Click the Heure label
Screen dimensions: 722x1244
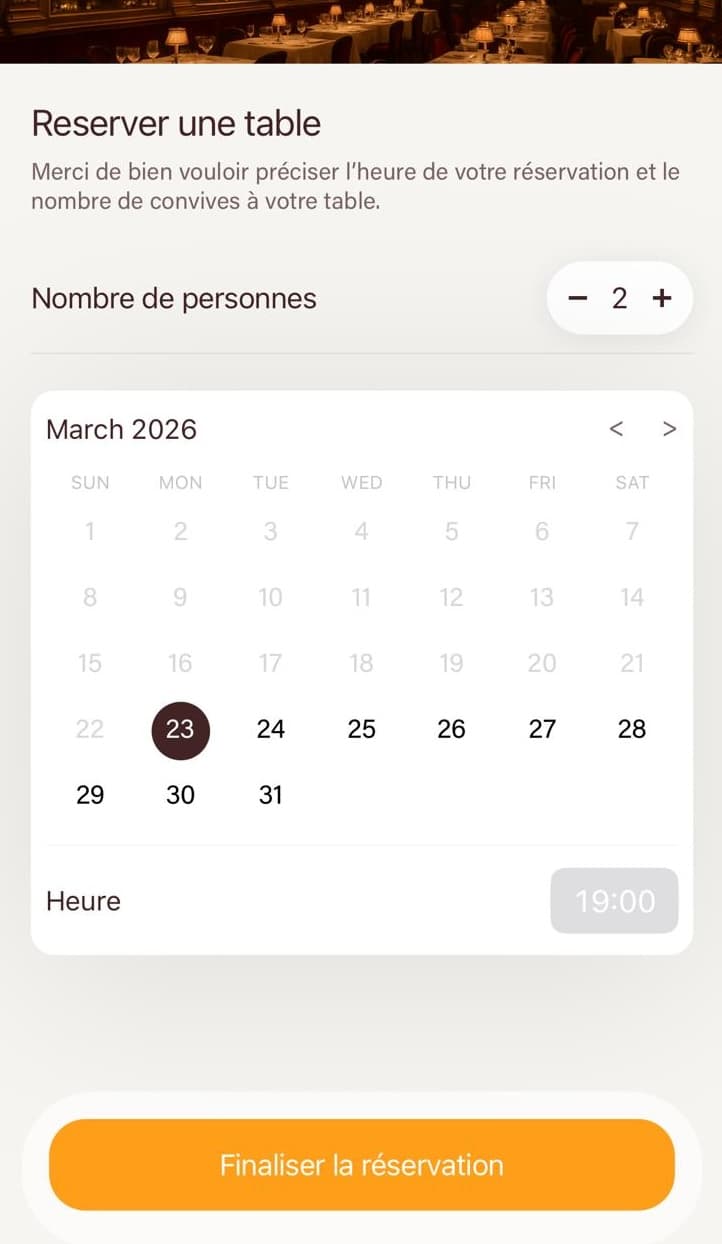point(82,900)
